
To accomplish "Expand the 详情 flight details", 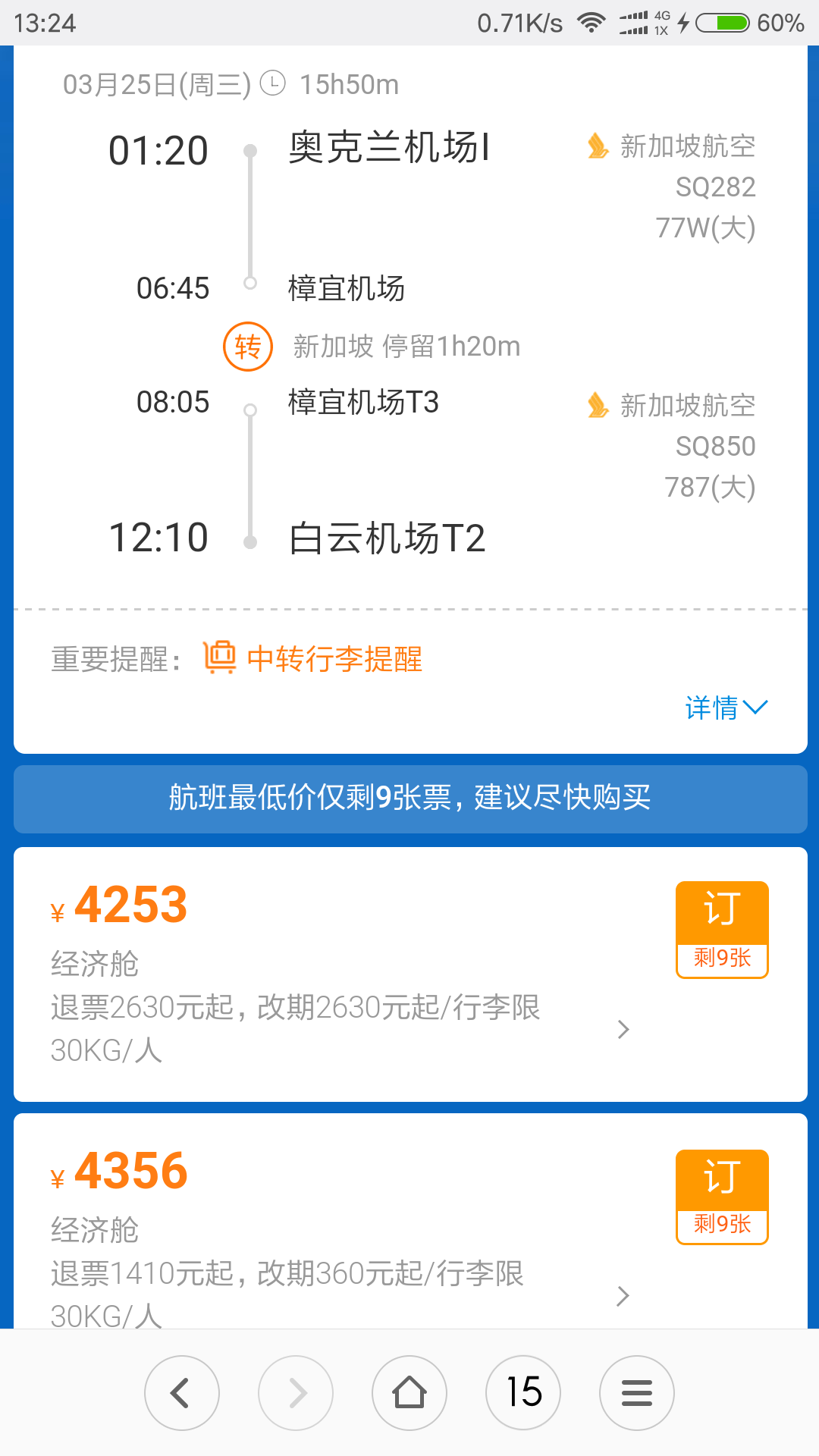I will (726, 708).
